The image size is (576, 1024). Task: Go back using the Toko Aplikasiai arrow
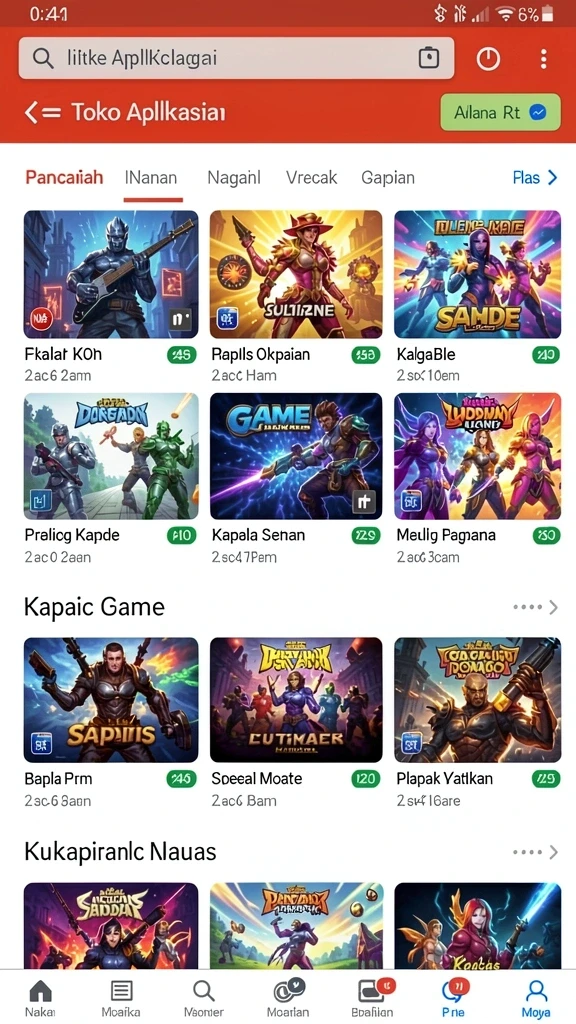[x=42, y=112]
